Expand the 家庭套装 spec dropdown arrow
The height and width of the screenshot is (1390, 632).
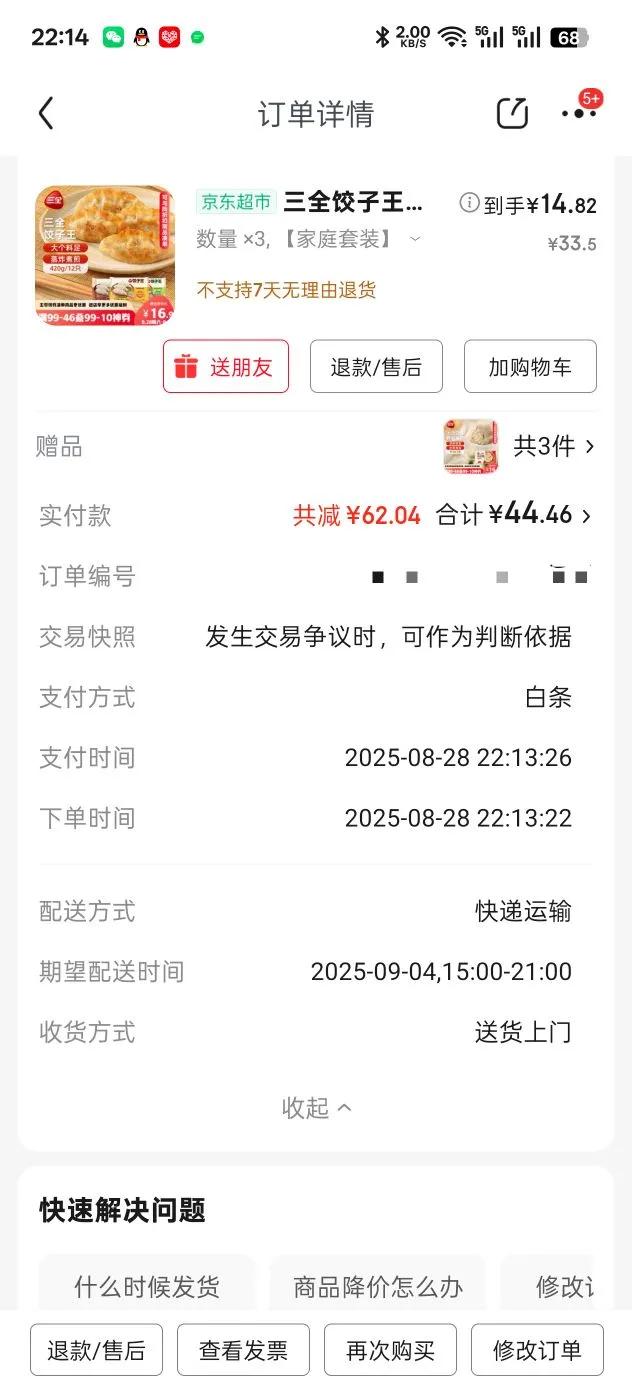click(416, 239)
